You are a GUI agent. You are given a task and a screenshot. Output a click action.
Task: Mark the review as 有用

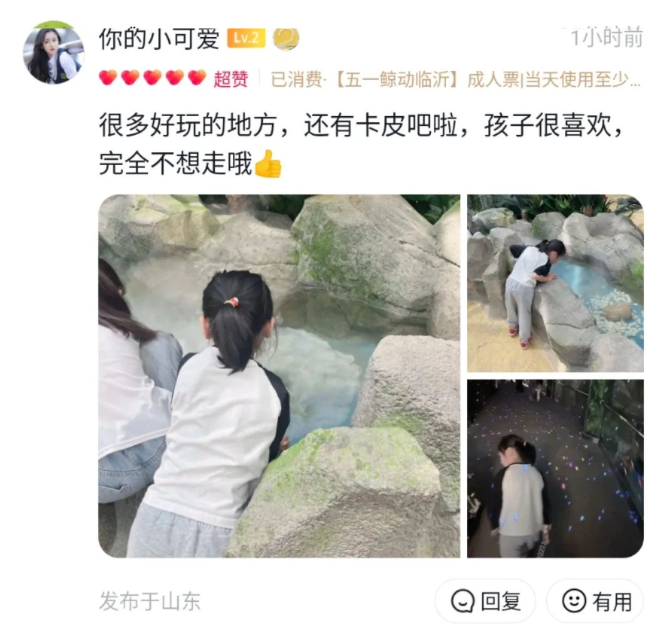pyautogui.click(x=597, y=601)
